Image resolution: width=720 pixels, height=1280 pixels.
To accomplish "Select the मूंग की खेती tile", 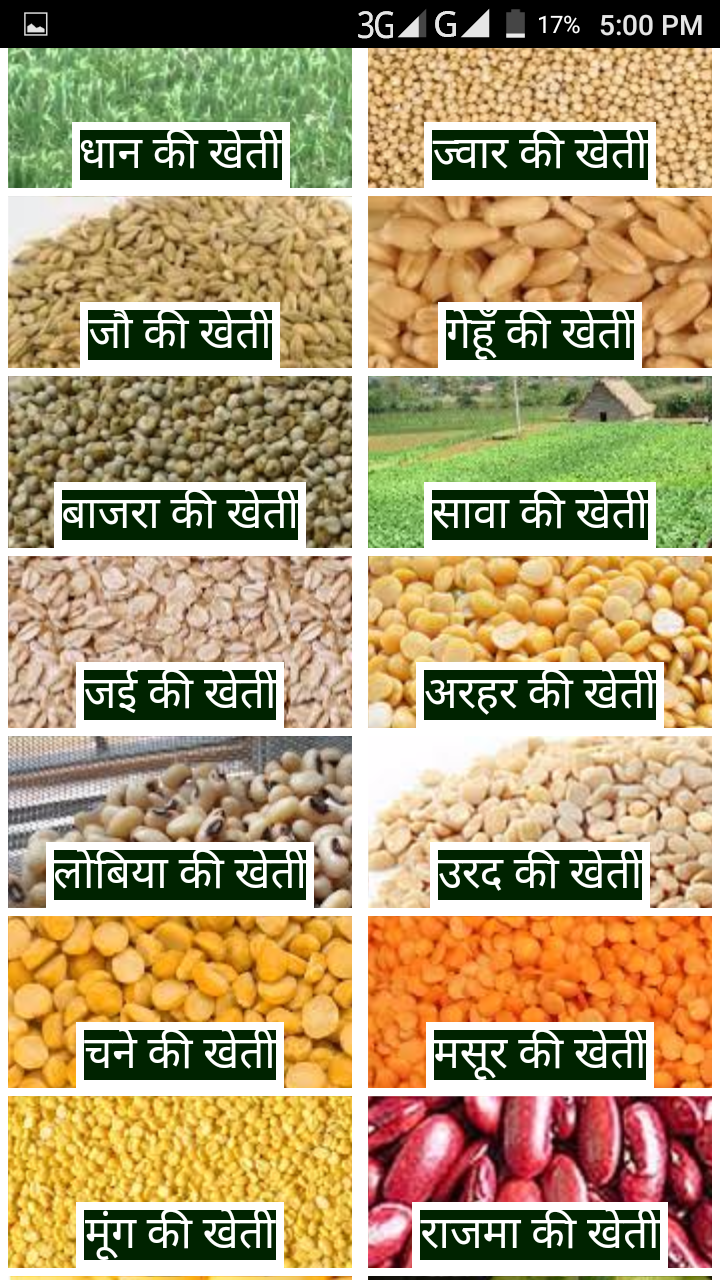I will coord(180,1182).
